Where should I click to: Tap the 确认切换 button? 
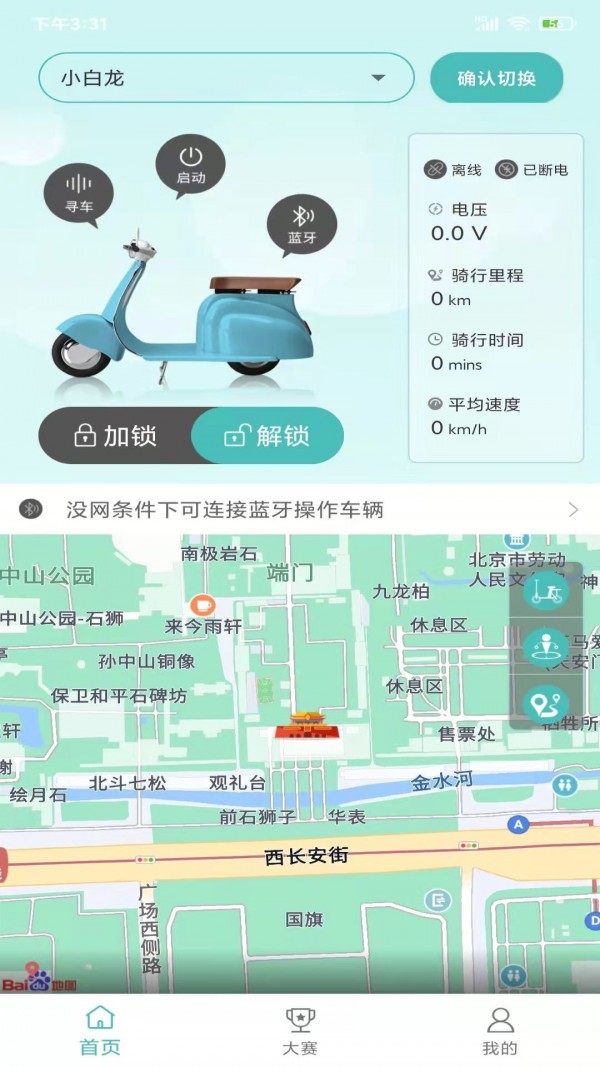pos(497,78)
